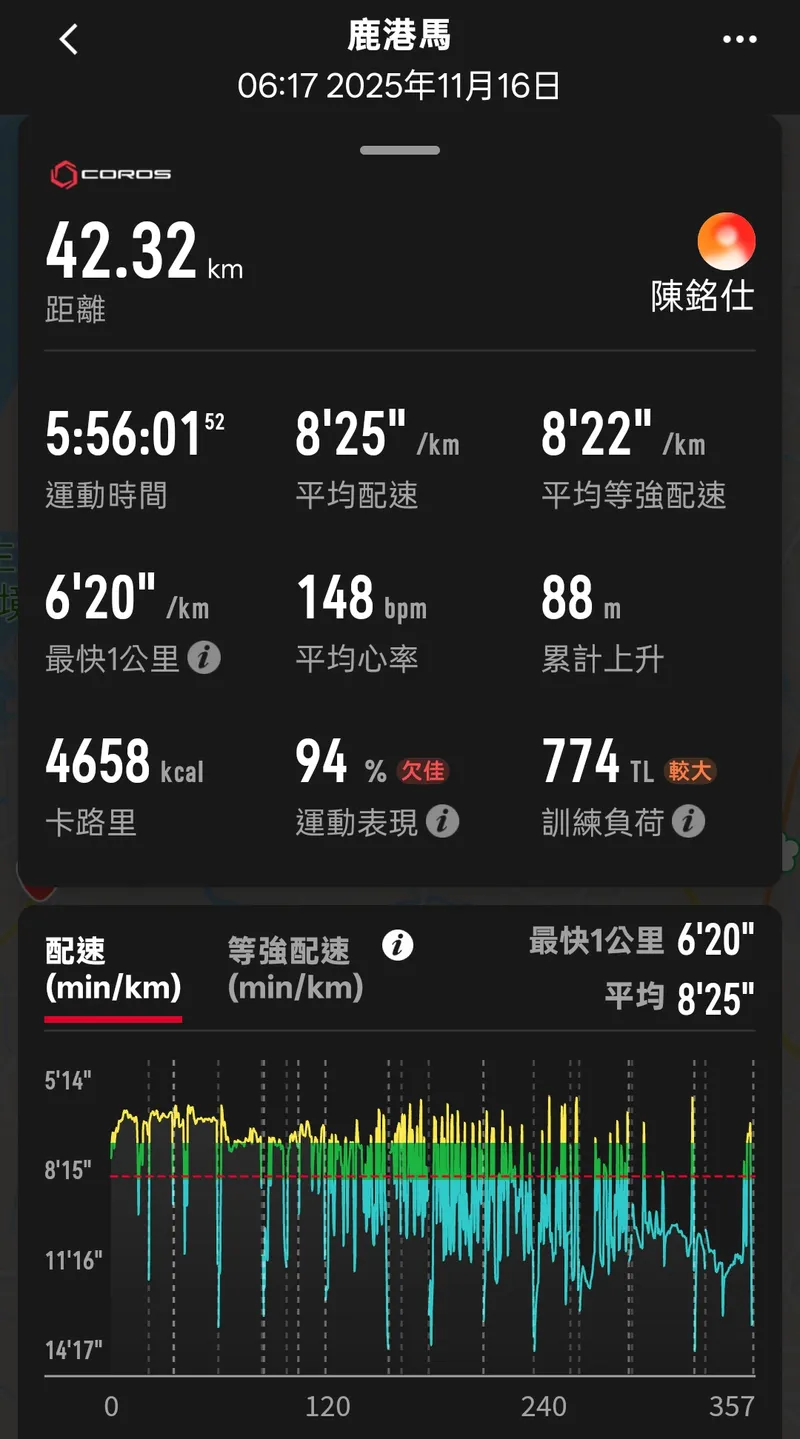Select the 配速 (min/km) chart tab
Screen dimensions: 800x1439
click(113, 968)
